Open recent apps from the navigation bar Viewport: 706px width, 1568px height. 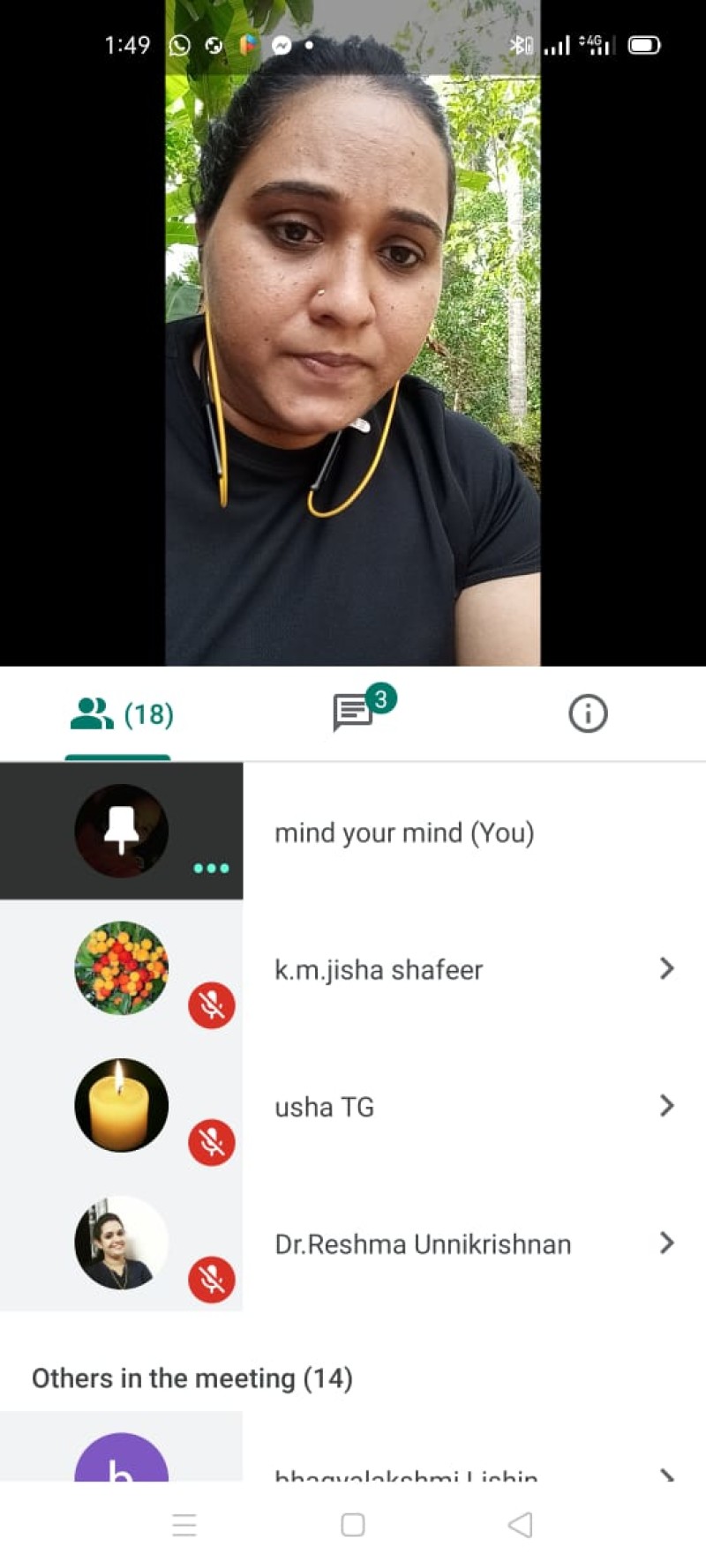click(x=184, y=1525)
